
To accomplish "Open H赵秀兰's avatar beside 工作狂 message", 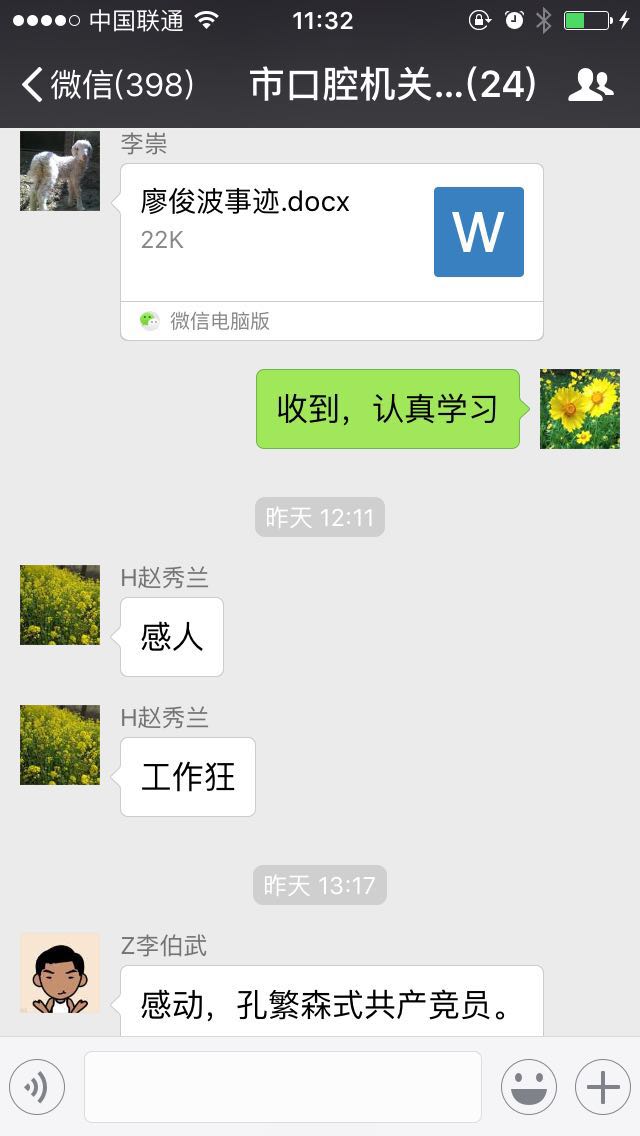I will coord(60,745).
